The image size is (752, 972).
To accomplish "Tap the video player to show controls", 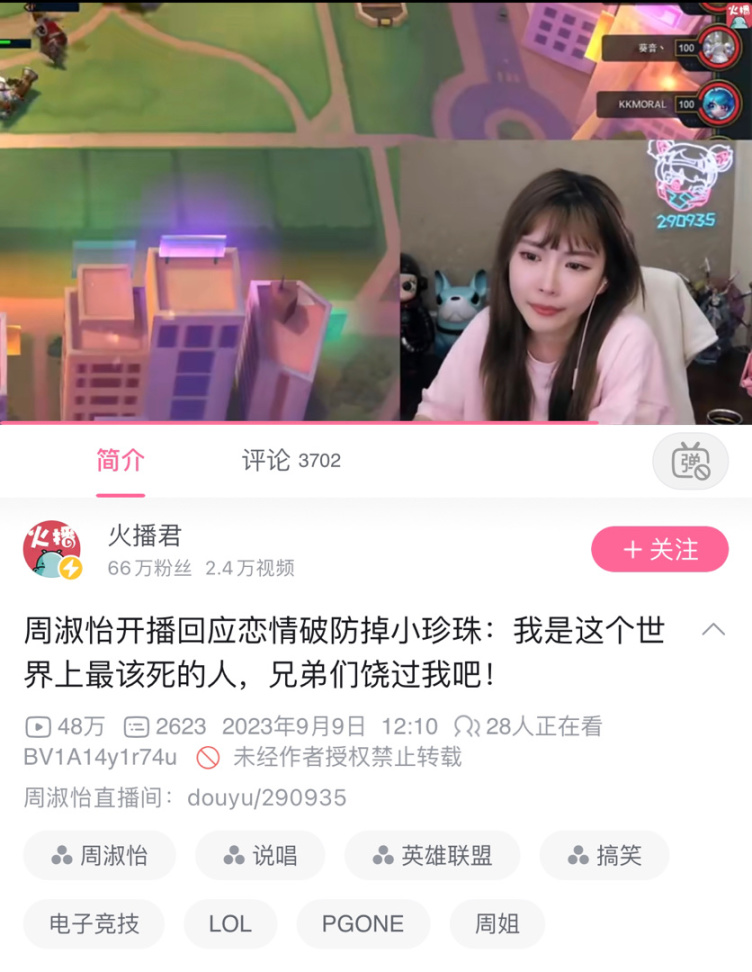I will coord(376,210).
